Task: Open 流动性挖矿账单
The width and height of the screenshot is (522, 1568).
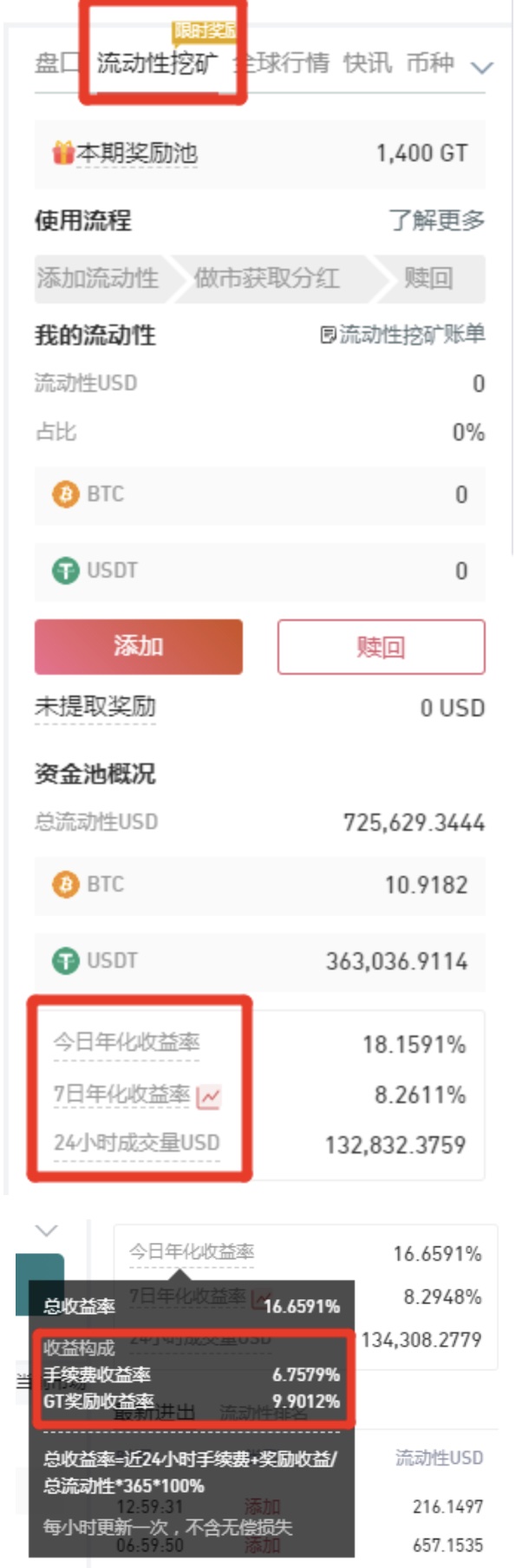Action: pyautogui.click(x=402, y=335)
